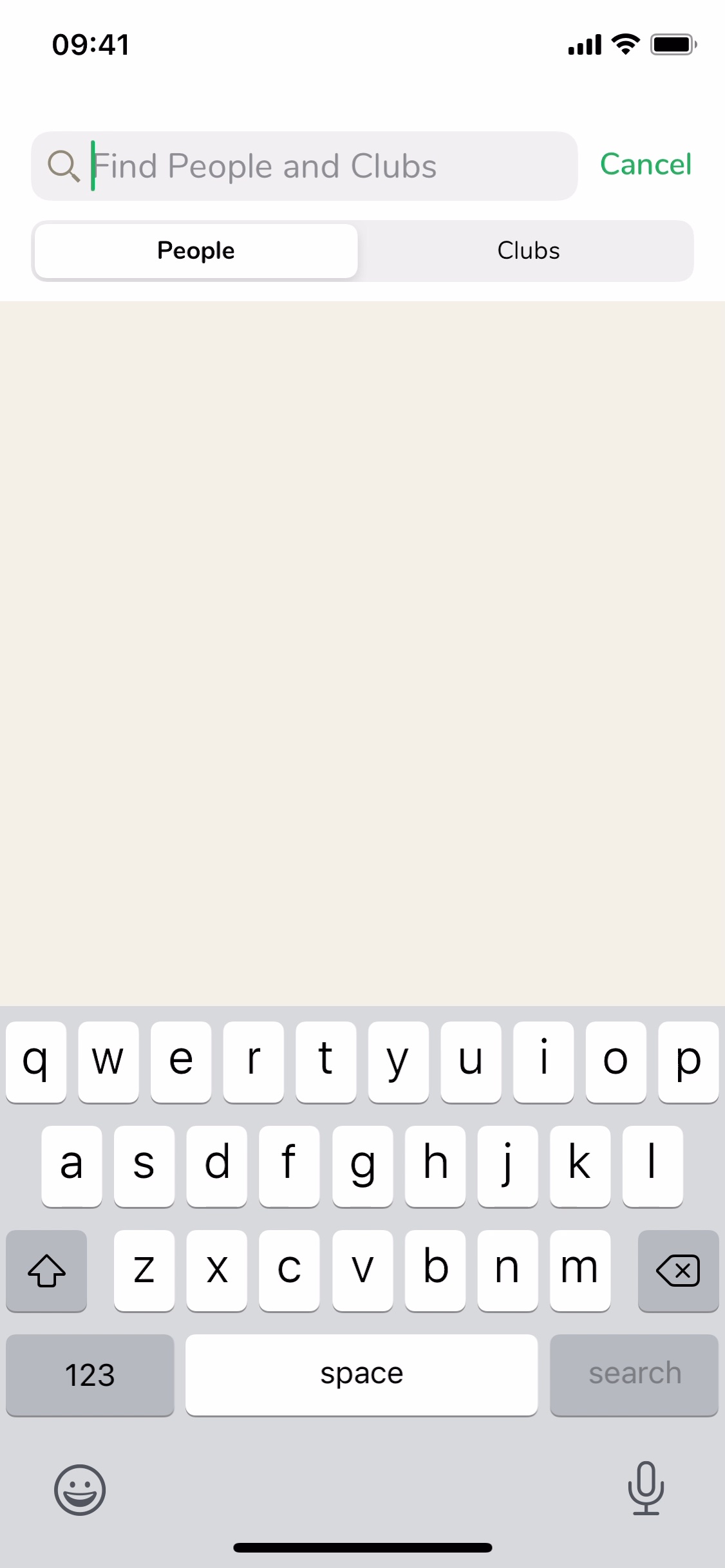725x1568 pixels.
Task: Toggle keyboard to numbers with 123 key
Action: click(89, 1375)
